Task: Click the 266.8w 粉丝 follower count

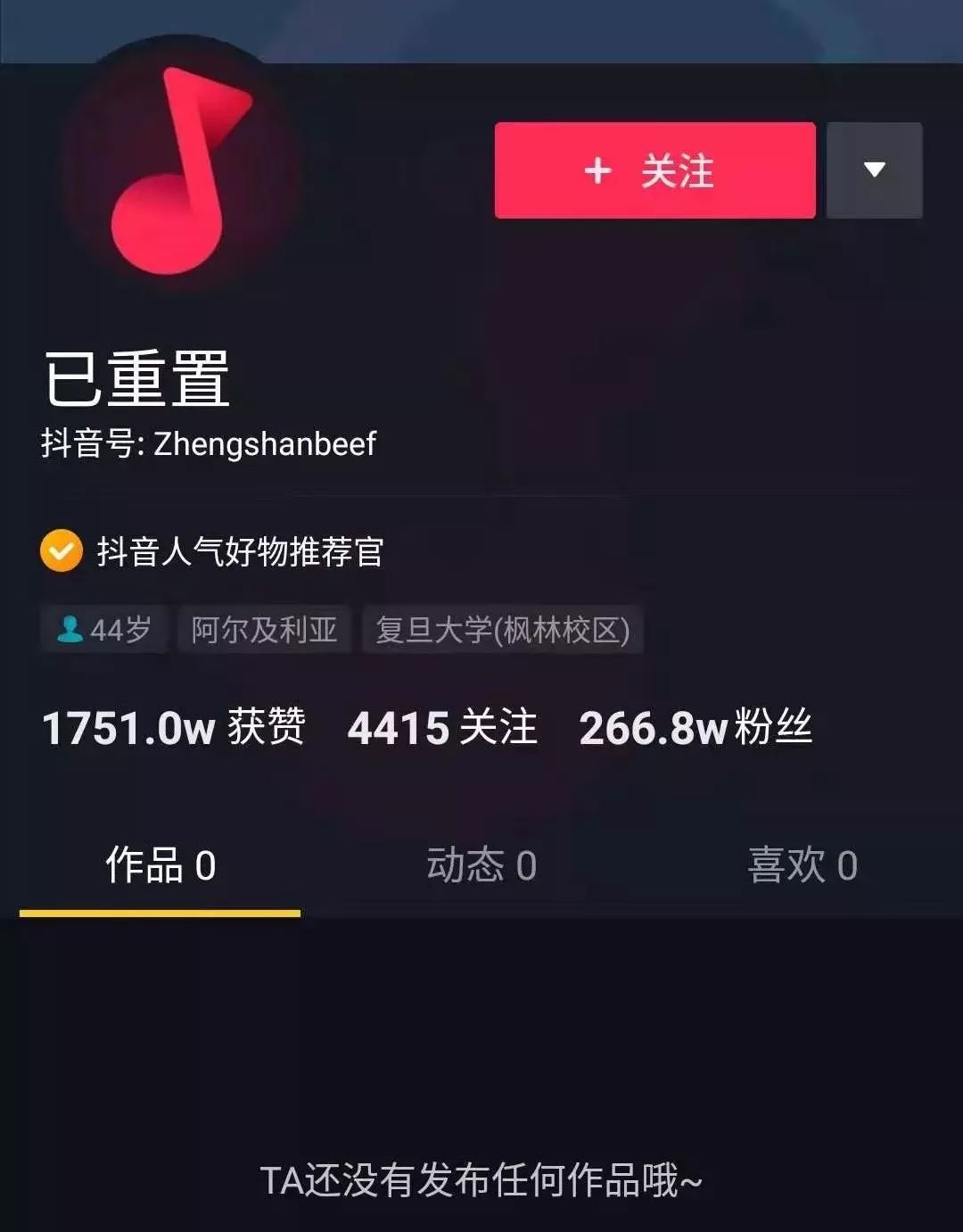Action: coord(695,728)
